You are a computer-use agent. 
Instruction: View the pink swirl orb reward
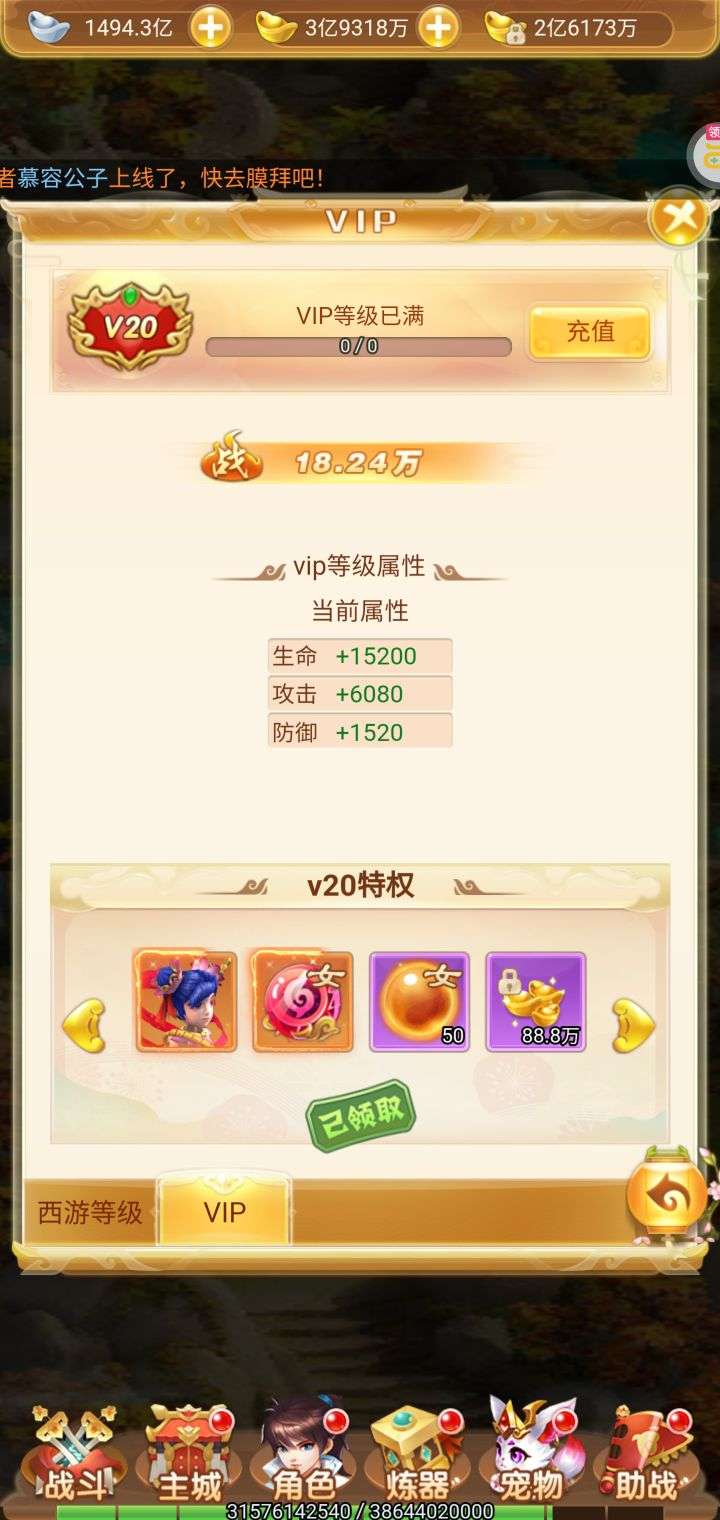click(x=302, y=1002)
